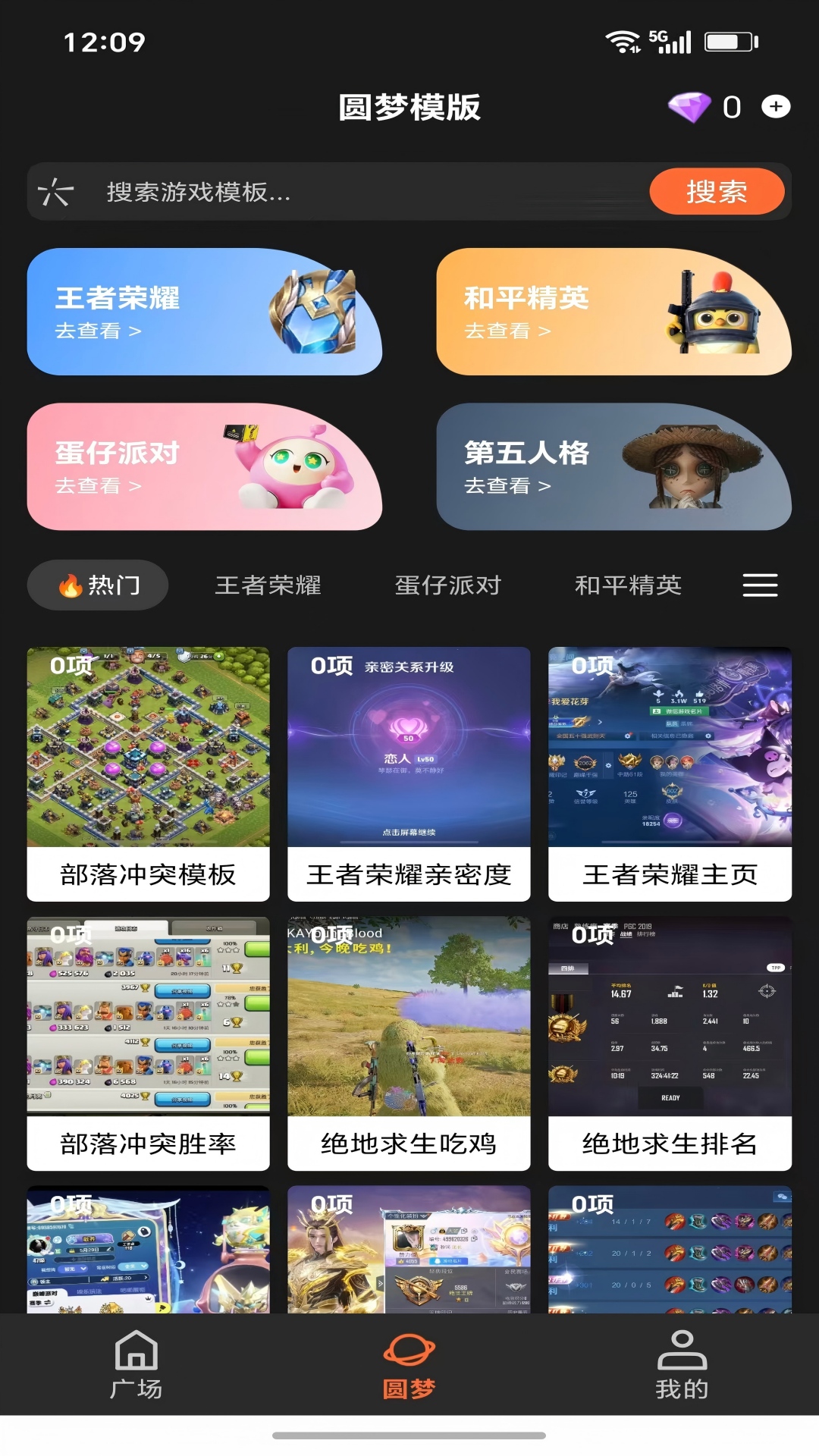This screenshot has height=1456, width=819.
Task: Open the full category menu beside filter tabs
Action: coord(761,585)
